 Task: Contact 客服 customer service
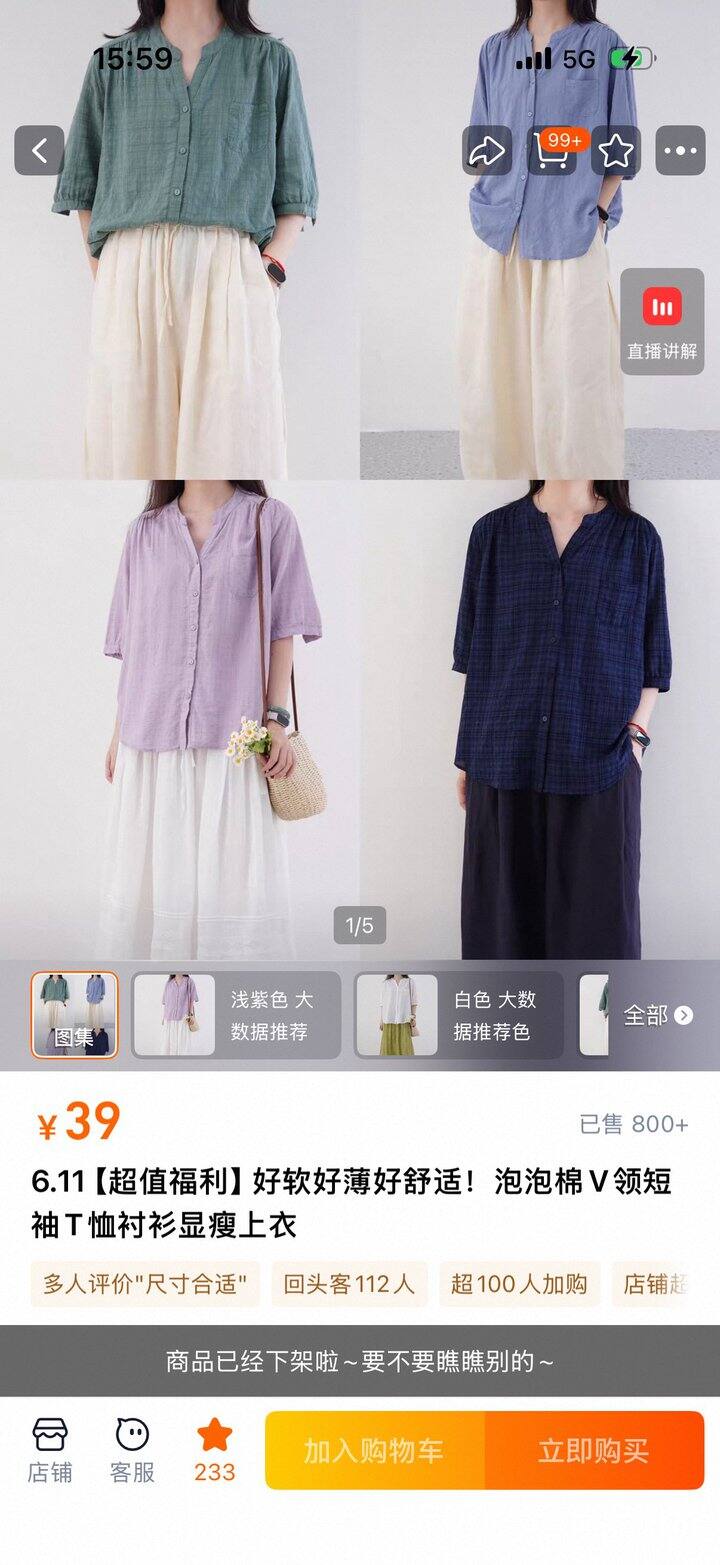pyautogui.click(x=132, y=1449)
